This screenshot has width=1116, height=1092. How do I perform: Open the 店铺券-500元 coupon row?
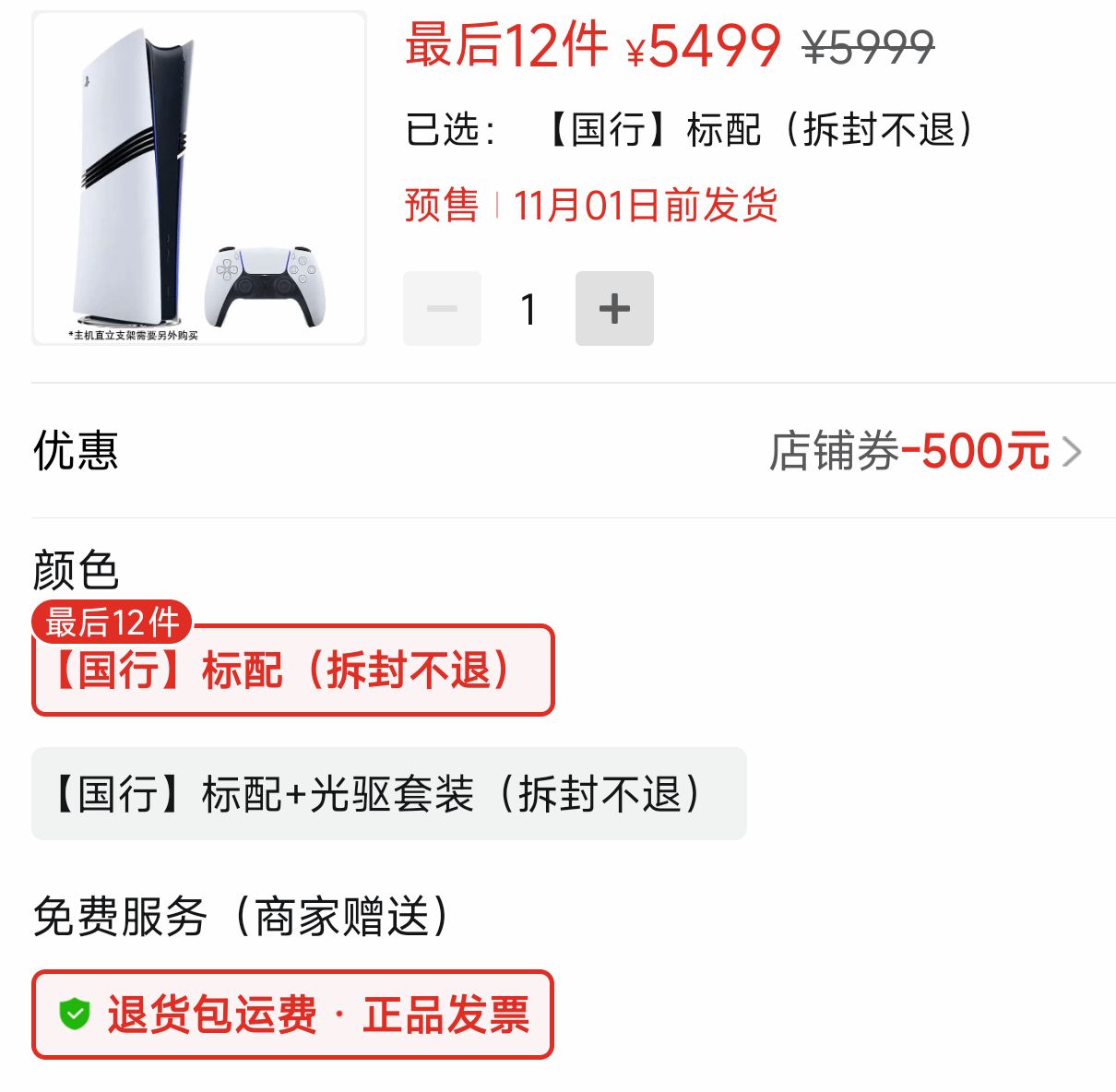(925, 451)
